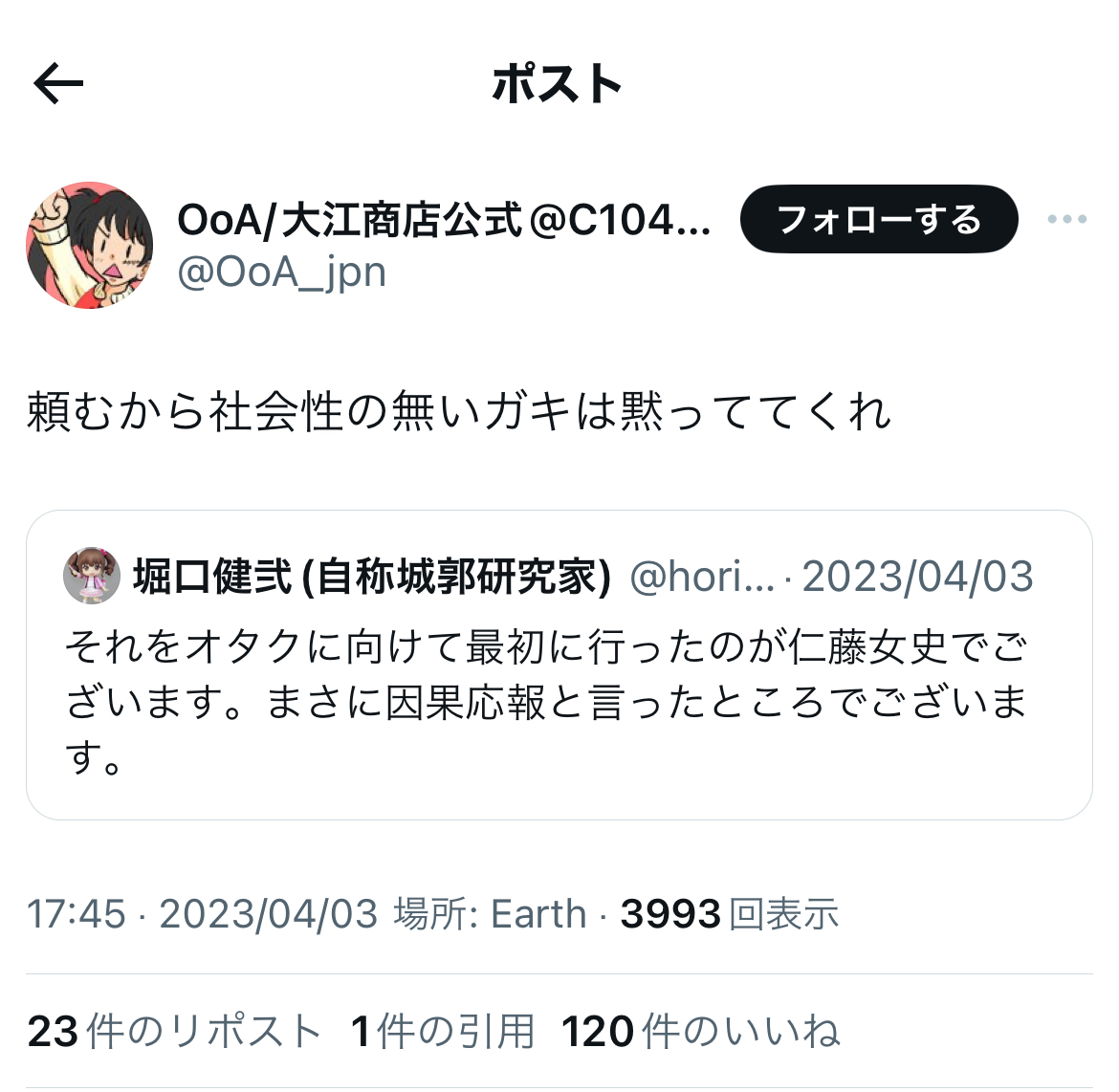View the 120 件のいいね list
Viewport: 1119px width, 1092px height.
tap(700, 1032)
